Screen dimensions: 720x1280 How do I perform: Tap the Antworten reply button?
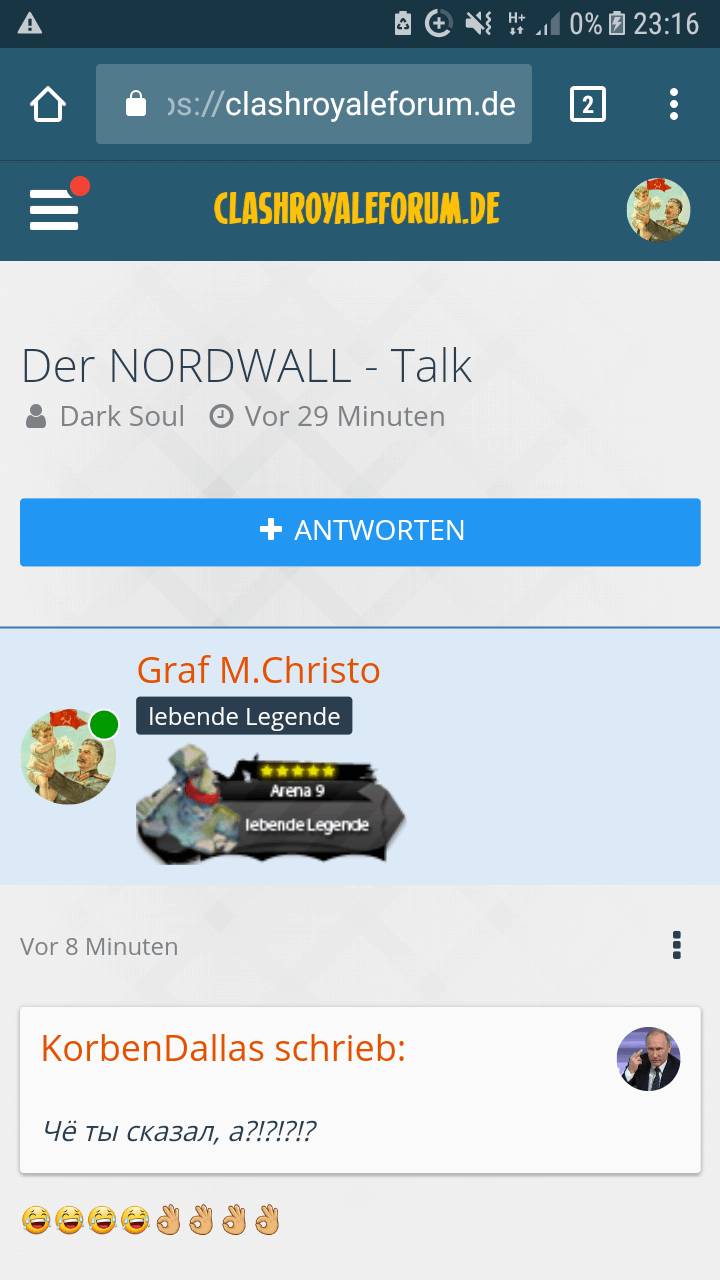point(360,531)
